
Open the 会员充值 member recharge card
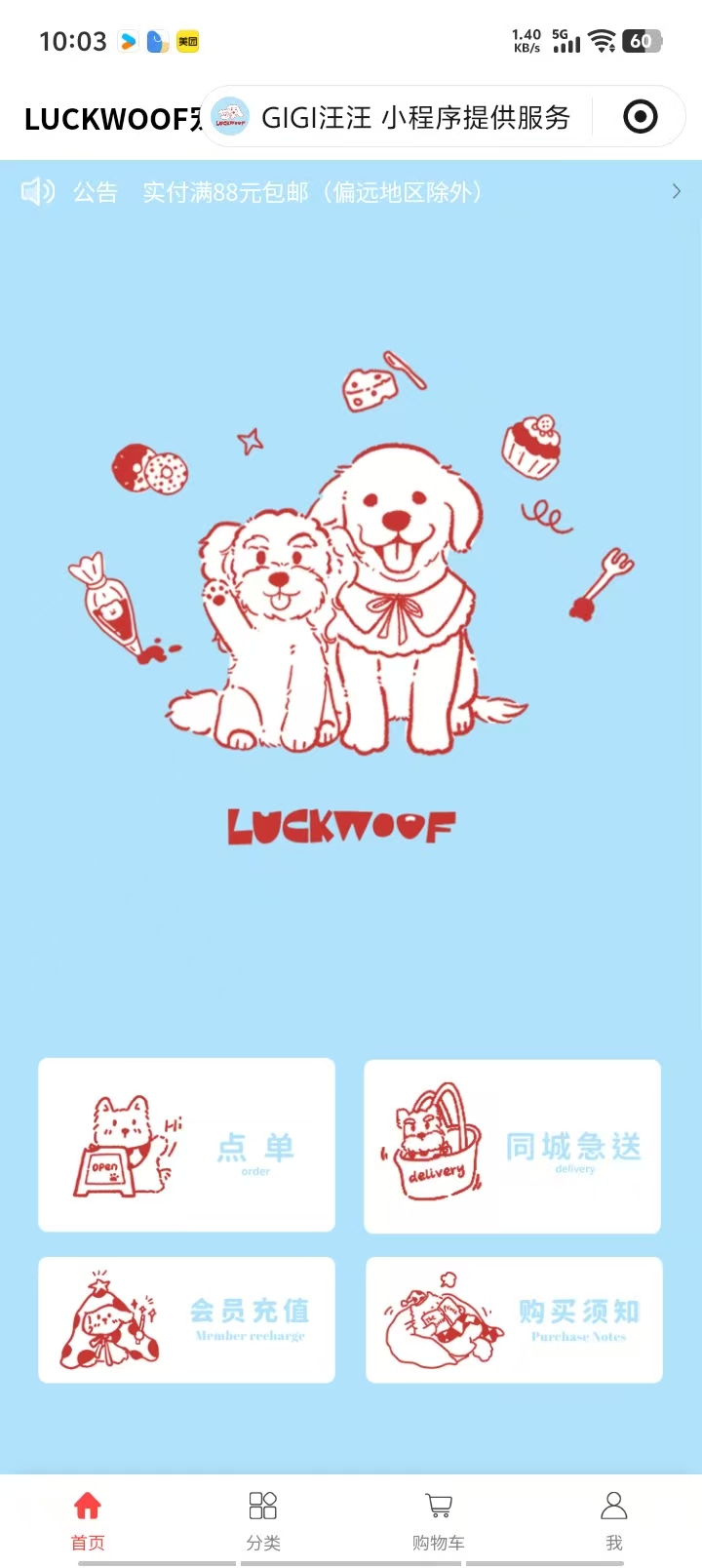pyautogui.click(x=186, y=1319)
